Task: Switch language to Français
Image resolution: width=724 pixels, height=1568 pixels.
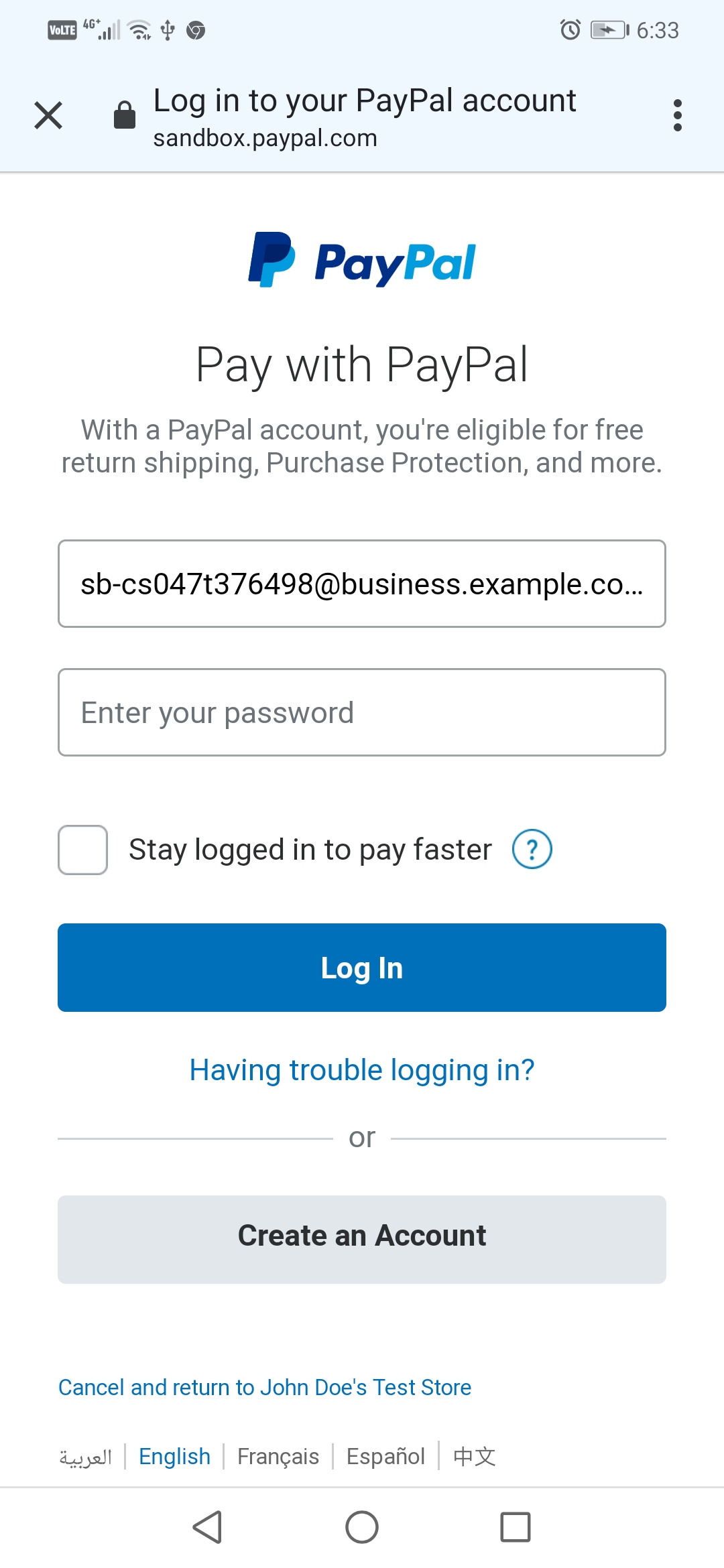Action: [x=278, y=1457]
